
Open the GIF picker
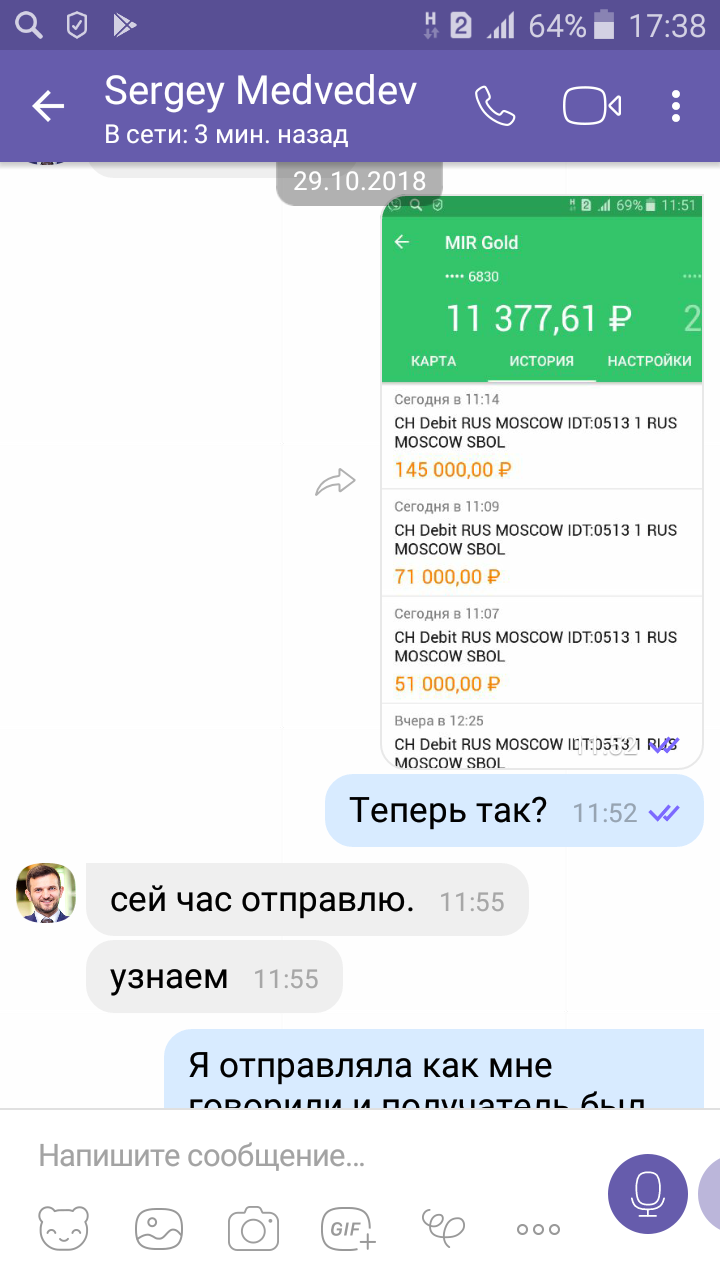point(348,1229)
